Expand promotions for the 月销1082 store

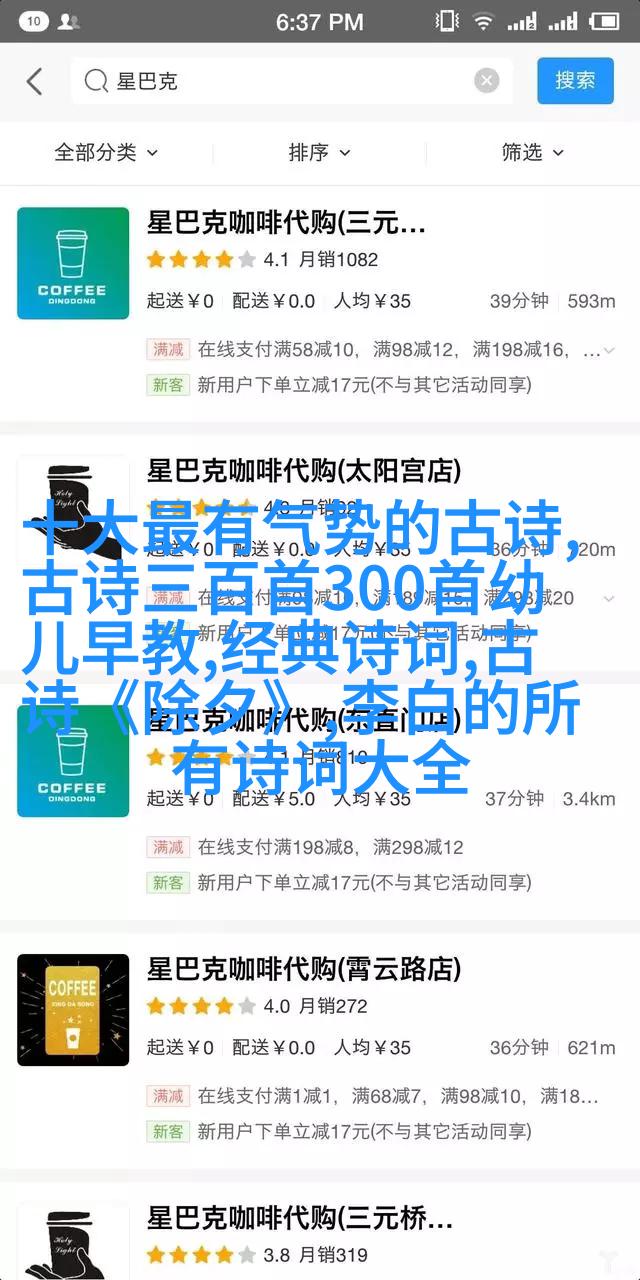(609, 350)
